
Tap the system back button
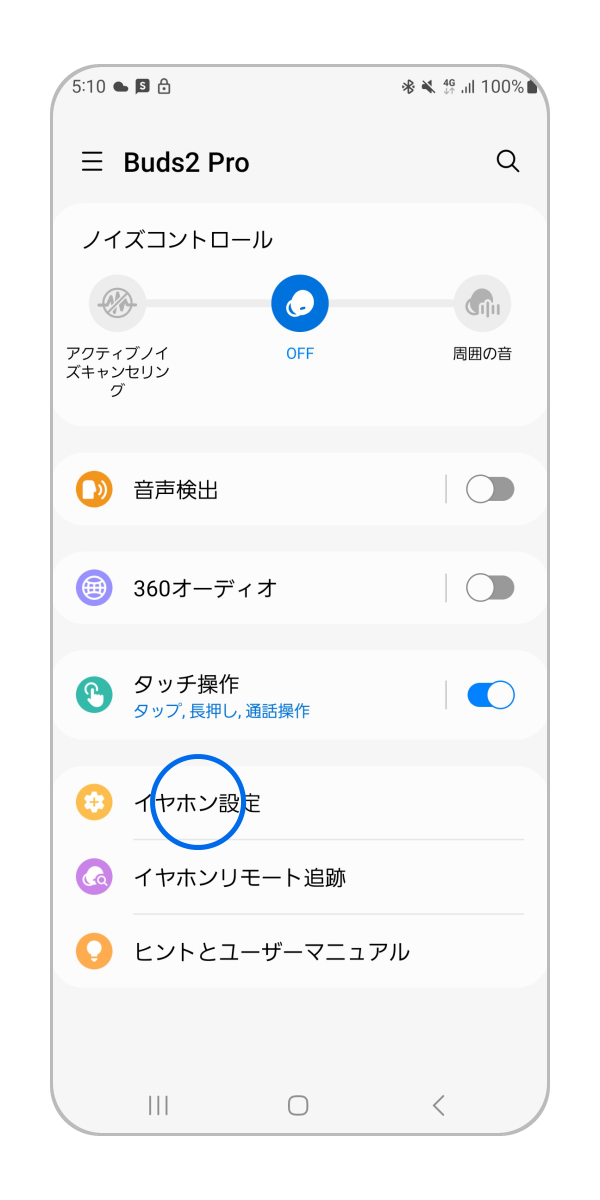click(x=438, y=1105)
